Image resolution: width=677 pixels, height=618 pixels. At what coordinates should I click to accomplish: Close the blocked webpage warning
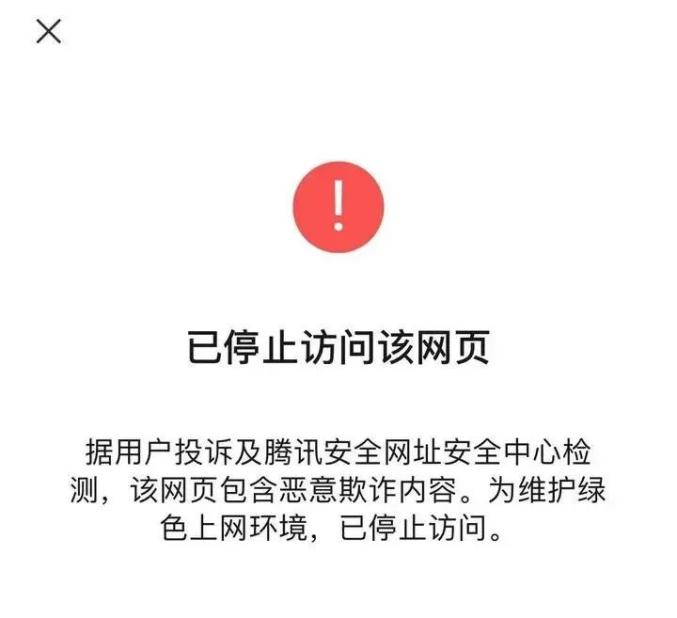[49, 32]
